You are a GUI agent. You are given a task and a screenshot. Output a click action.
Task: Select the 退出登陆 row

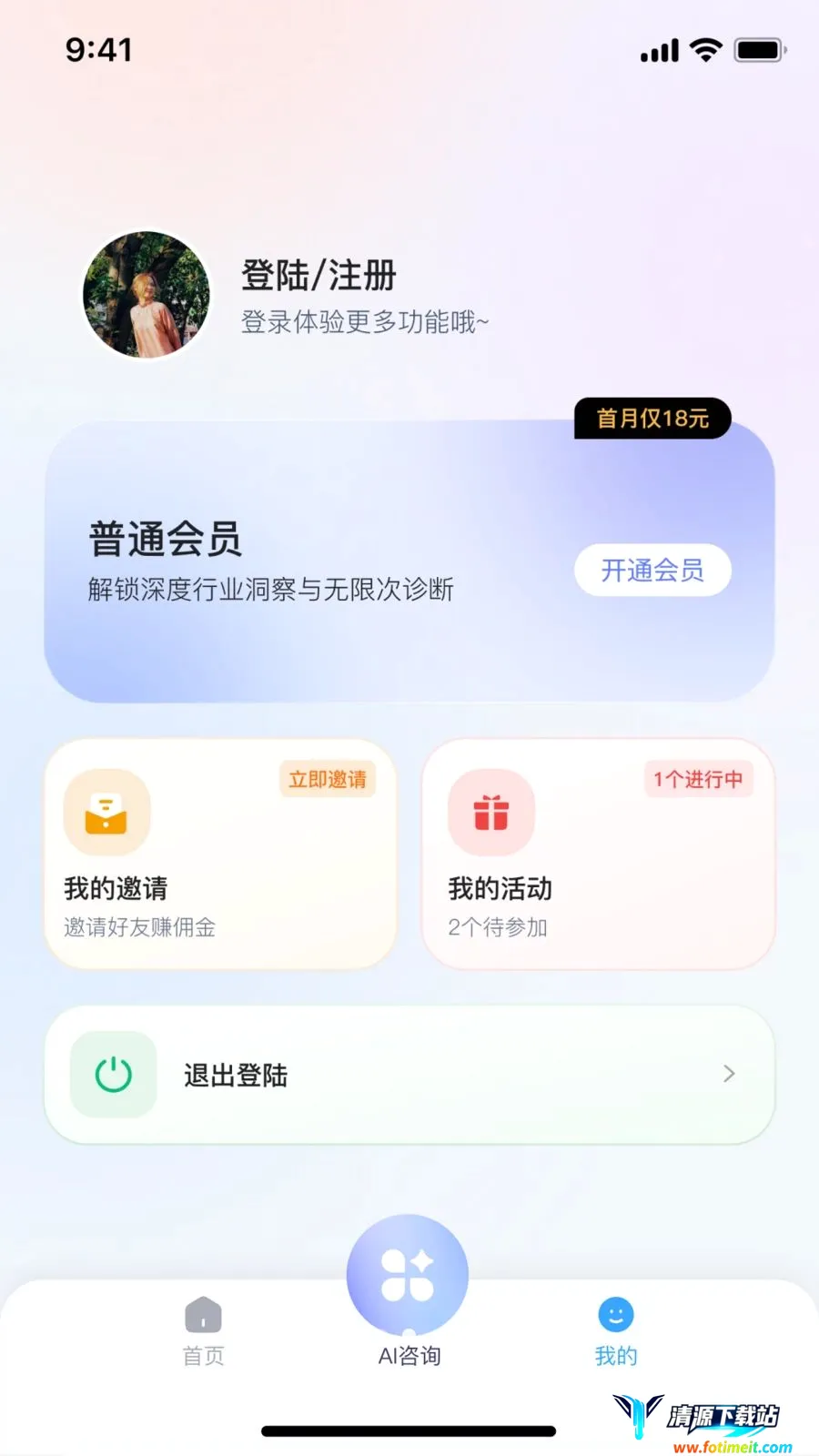pyautogui.click(x=409, y=1075)
